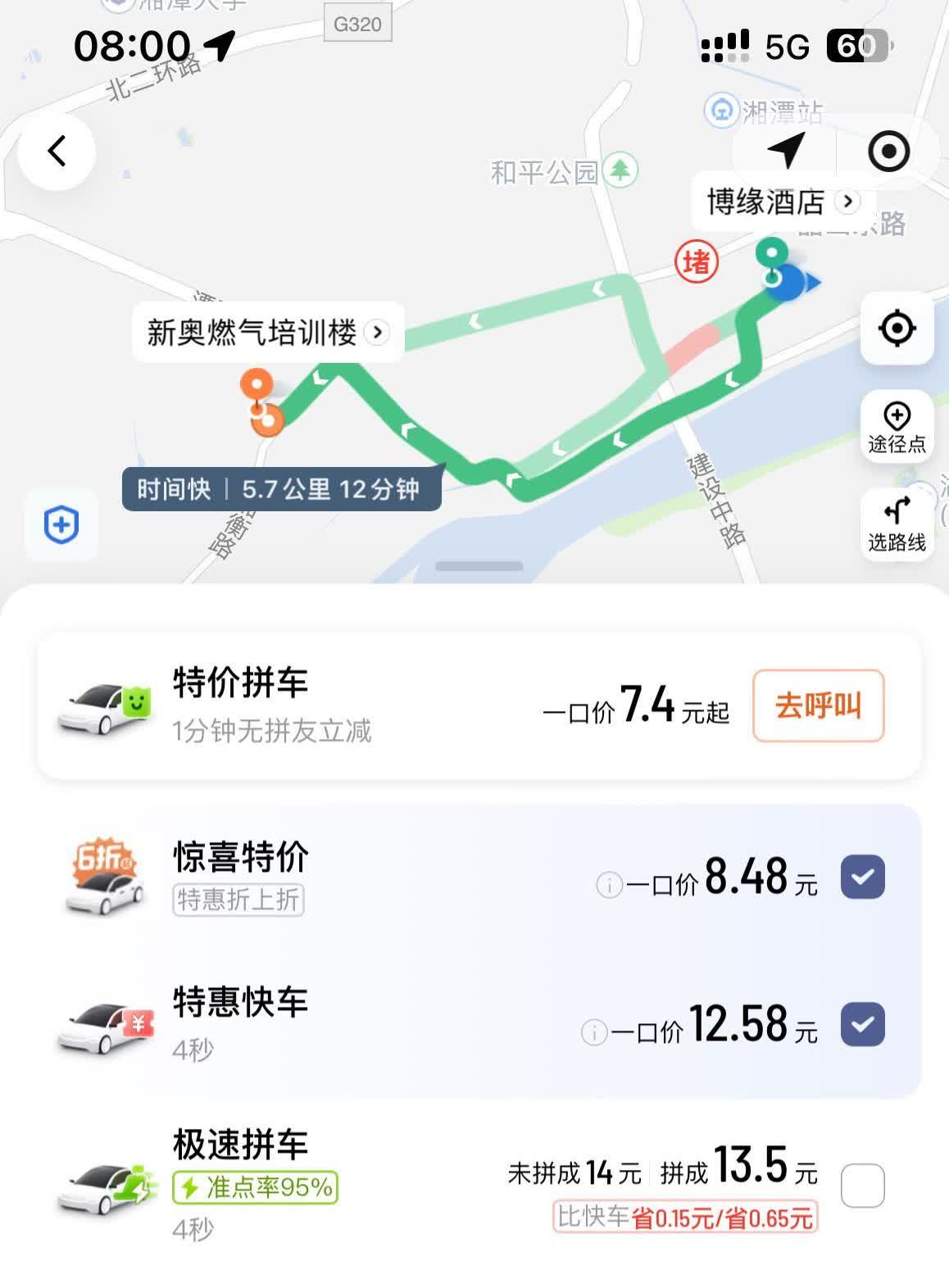This screenshot has width=949, height=1288.
Task: Tap the circular target icon beside navigation arrow
Action: tap(888, 152)
